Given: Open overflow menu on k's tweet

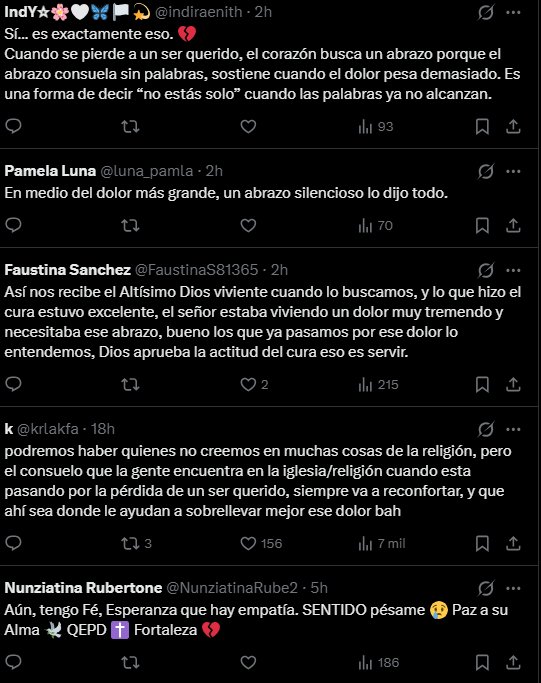Looking at the screenshot, I should [513, 429].
